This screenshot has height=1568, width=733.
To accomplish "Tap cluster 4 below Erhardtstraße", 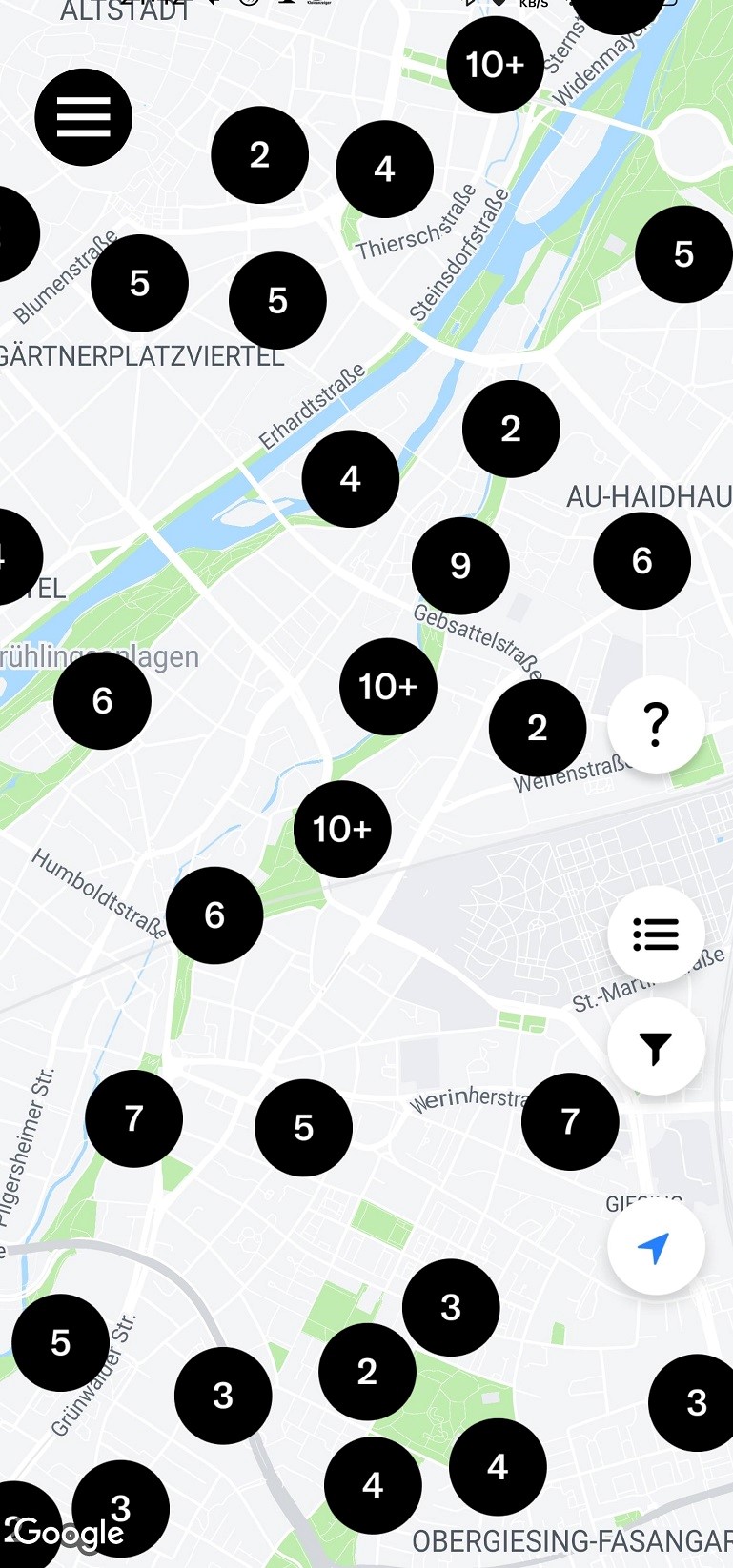I will click(x=350, y=478).
